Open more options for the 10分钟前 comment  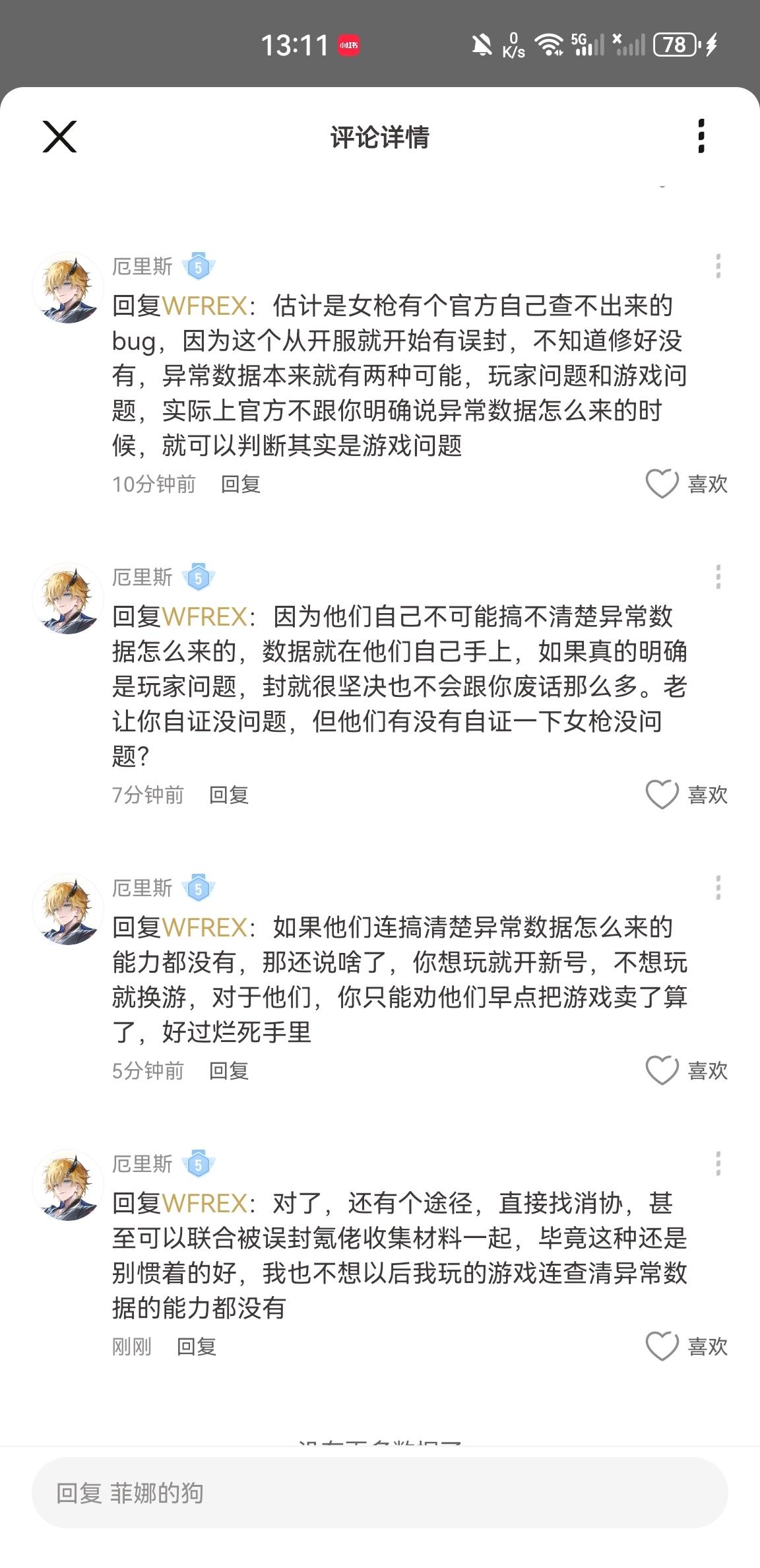[718, 266]
